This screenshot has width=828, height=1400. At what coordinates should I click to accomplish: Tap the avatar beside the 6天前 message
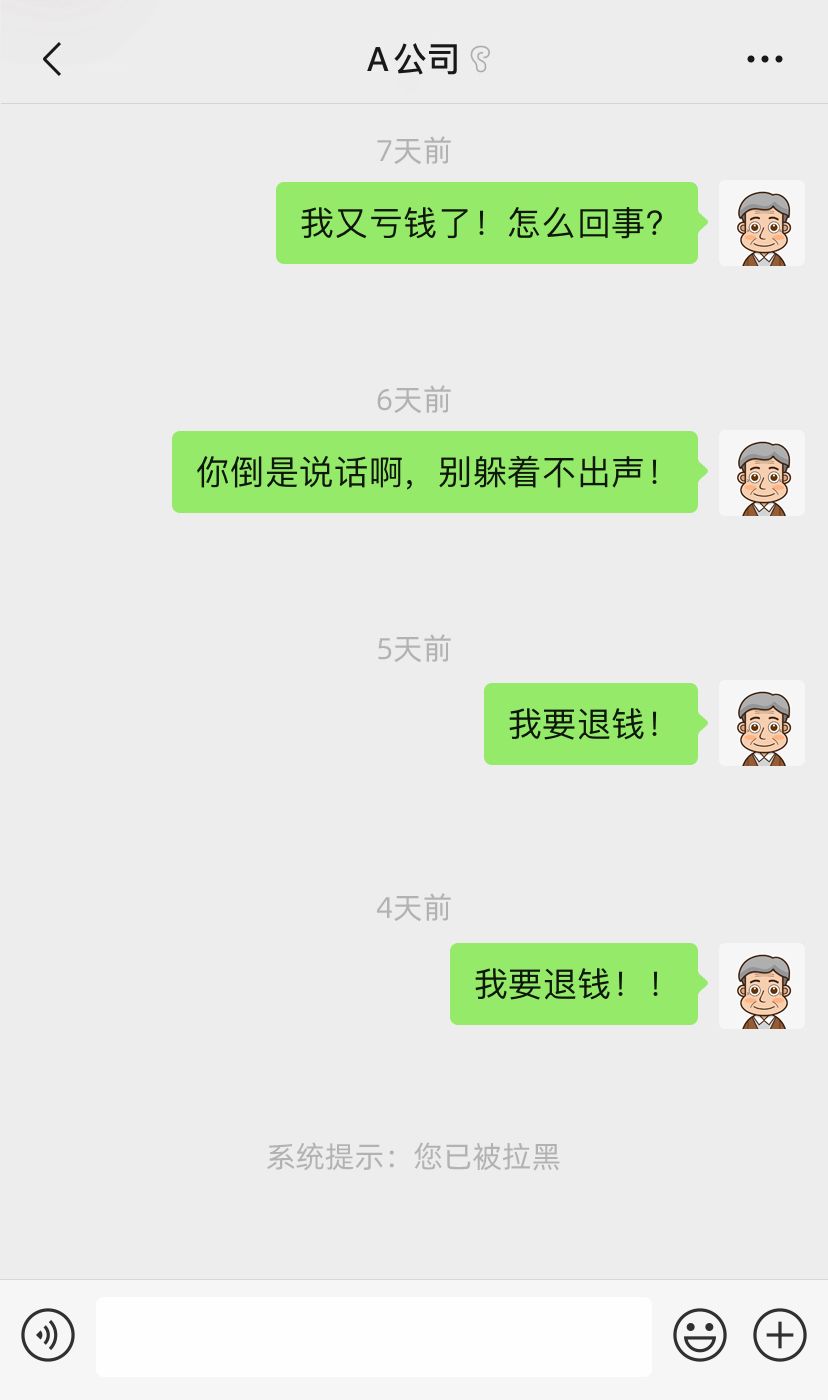[762, 473]
